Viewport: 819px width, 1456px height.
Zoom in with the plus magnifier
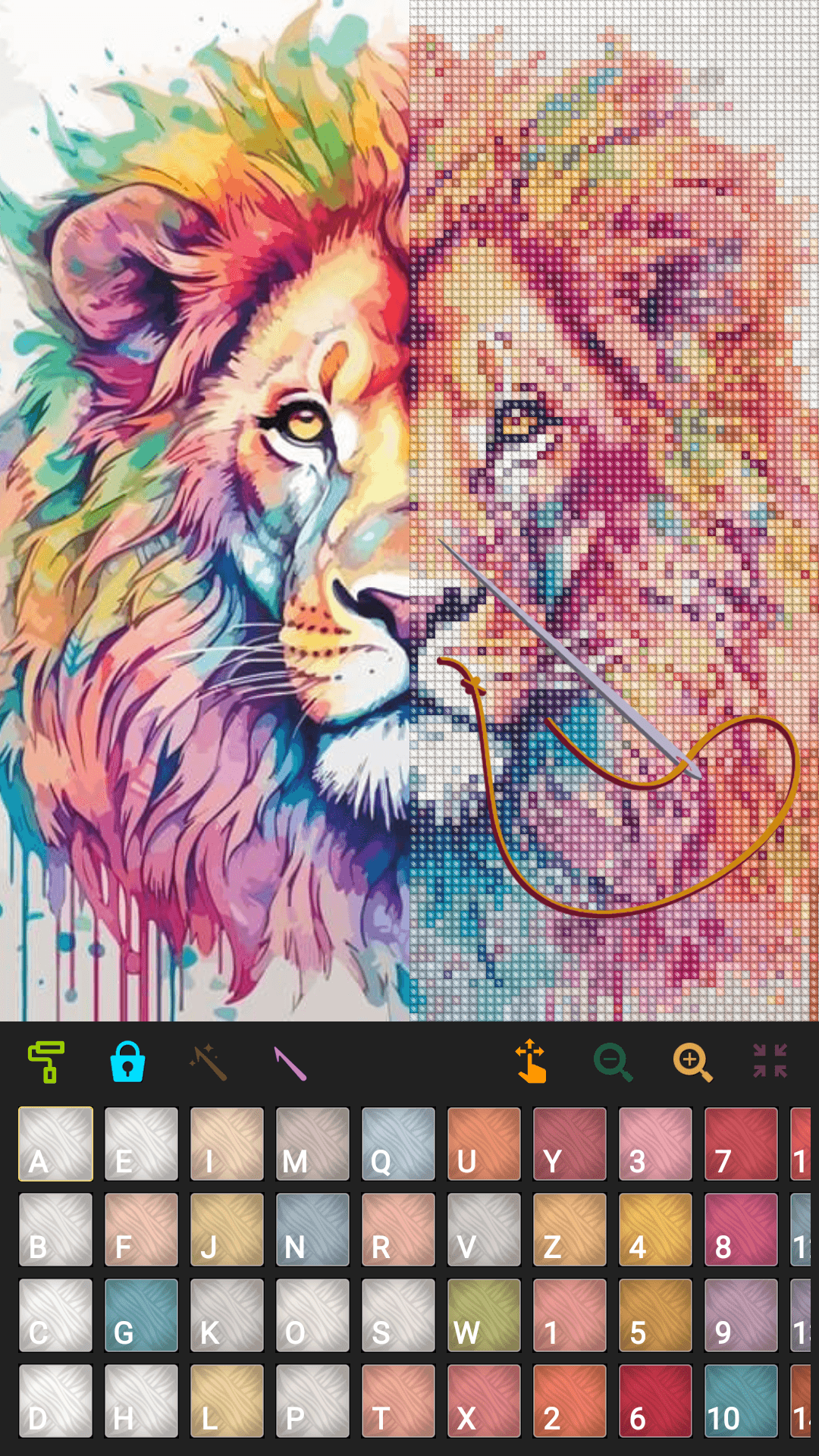(692, 1062)
